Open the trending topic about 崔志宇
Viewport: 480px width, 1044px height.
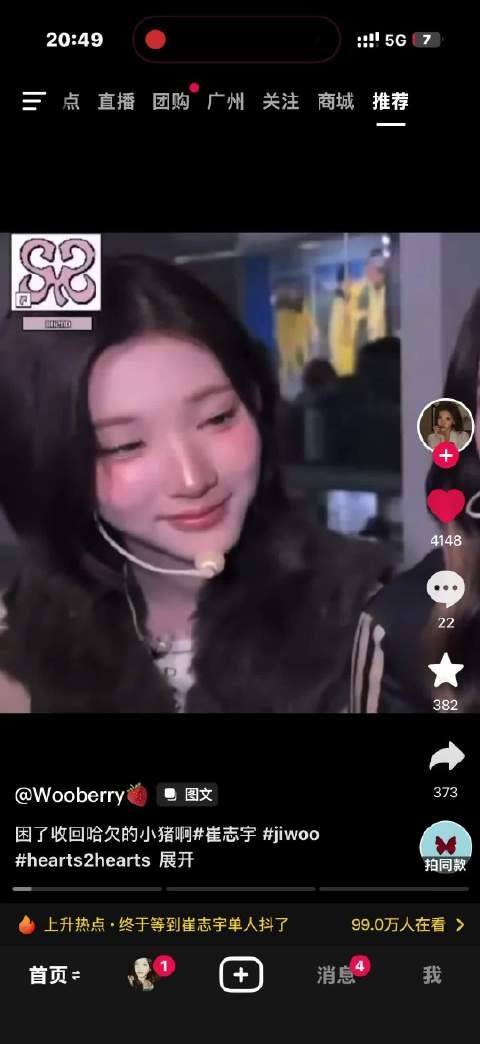tap(240, 924)
